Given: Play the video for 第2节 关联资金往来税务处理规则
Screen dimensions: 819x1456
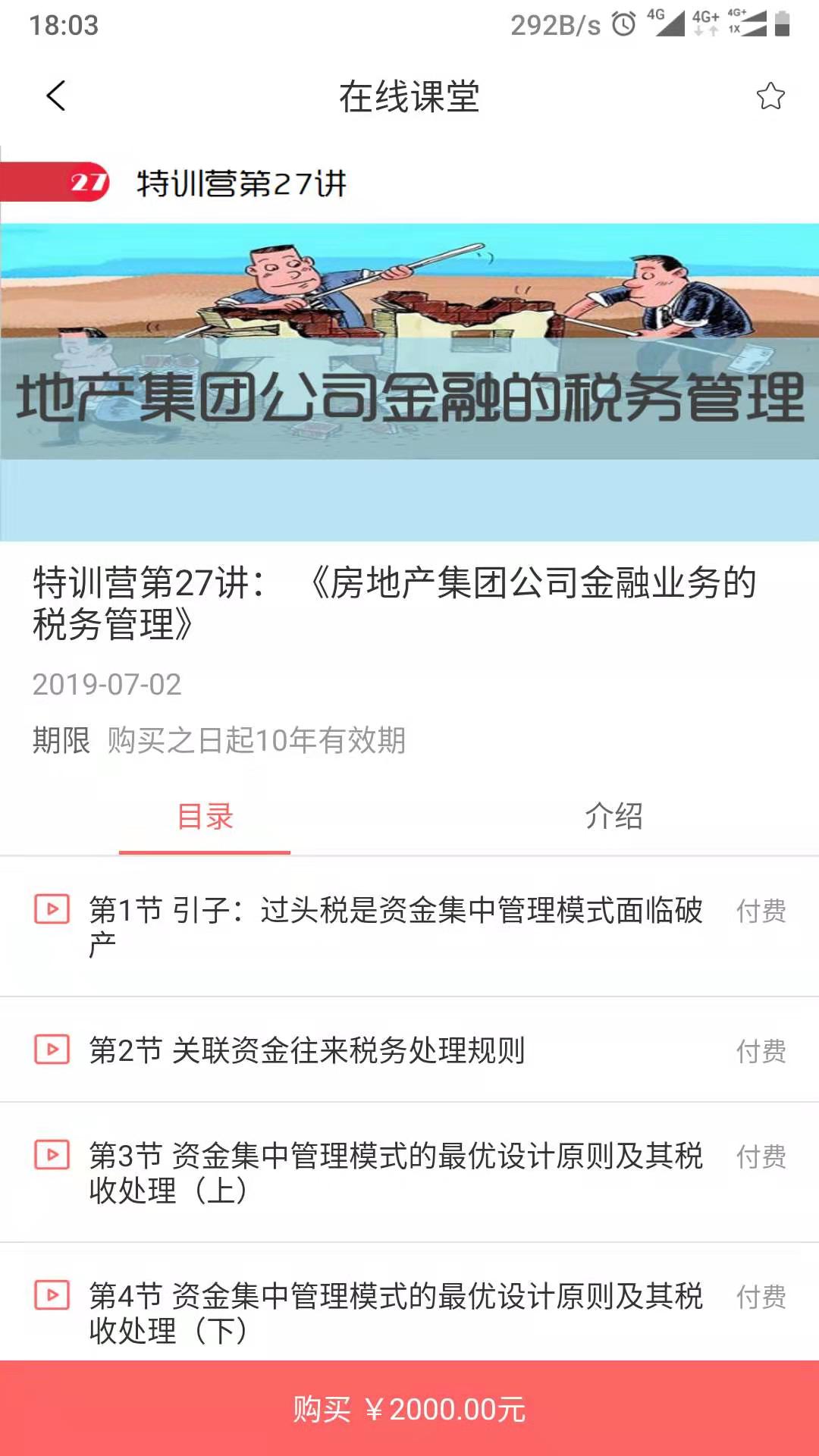Looking at the screenshot, I should (x=51, y=1050).
